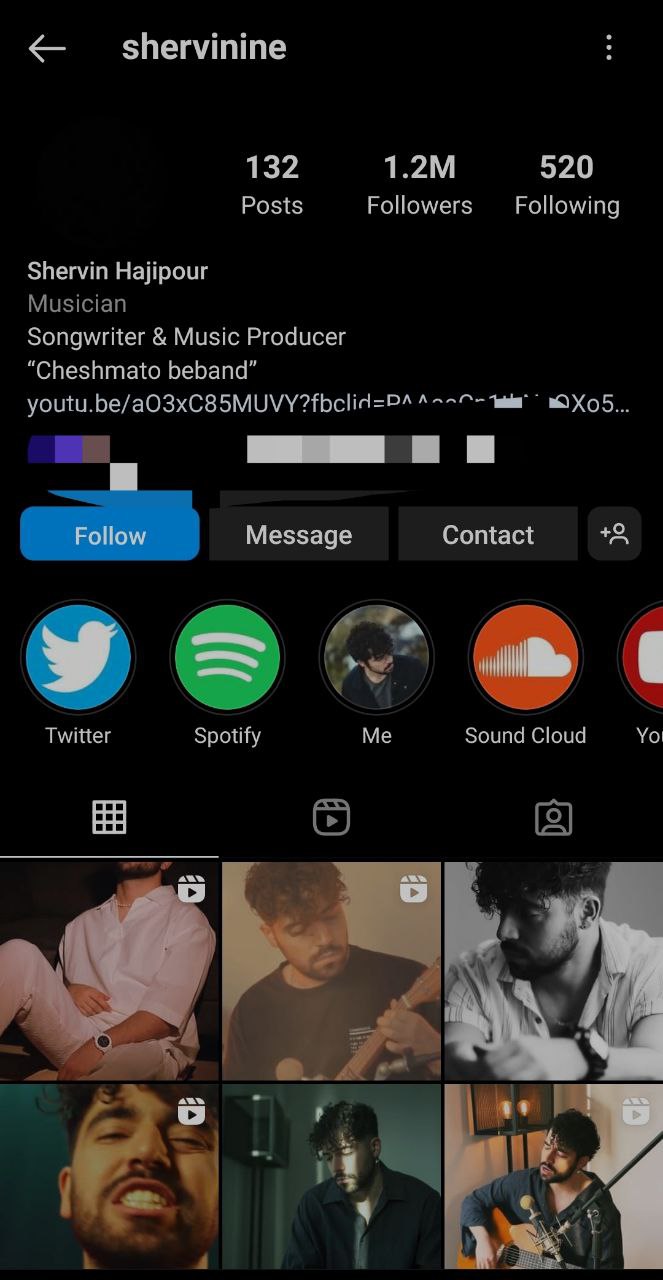Viewport: 663px width, 1280px height.
Task: Switch to the Reels tab
Action: pyautogui.click(x=331, y=817)
